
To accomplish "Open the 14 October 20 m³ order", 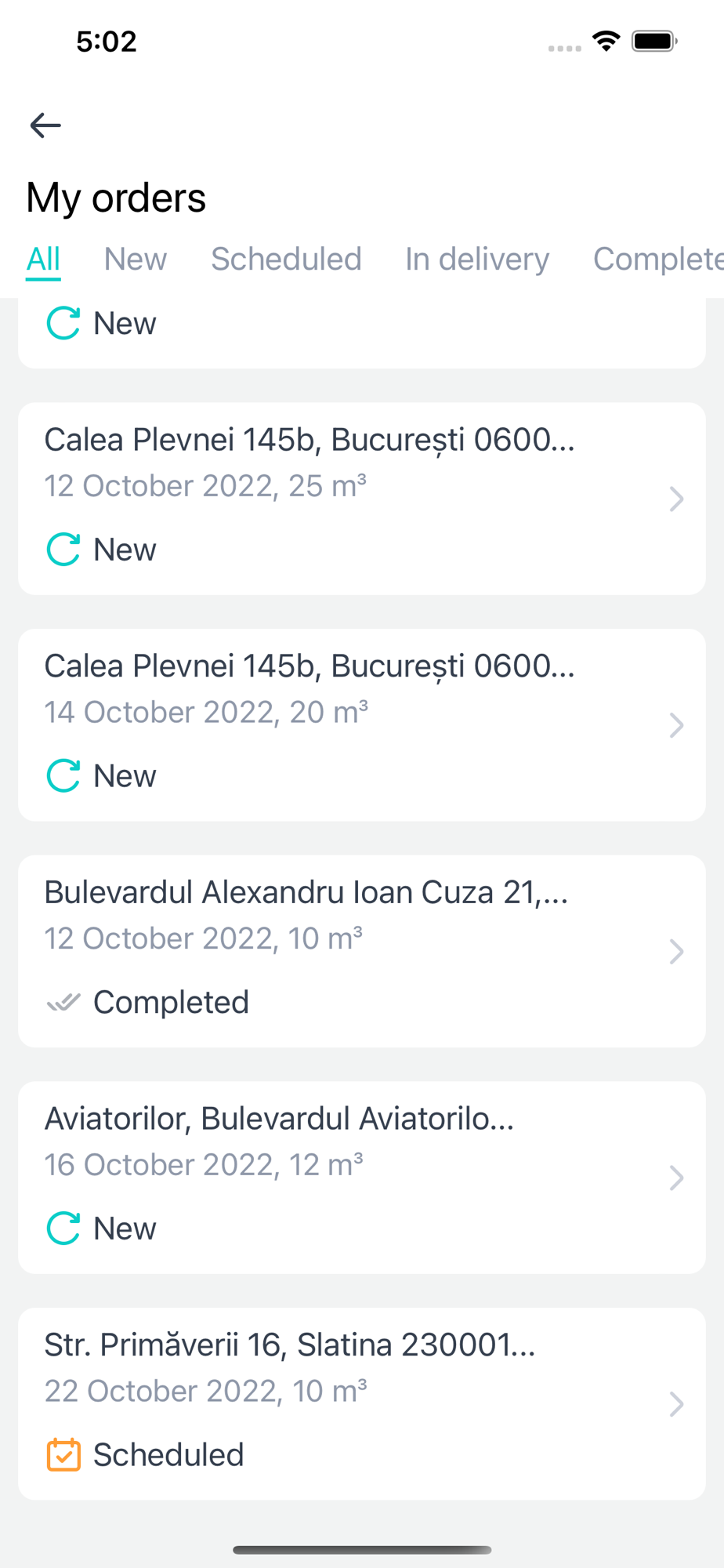I will coord(362,725).
